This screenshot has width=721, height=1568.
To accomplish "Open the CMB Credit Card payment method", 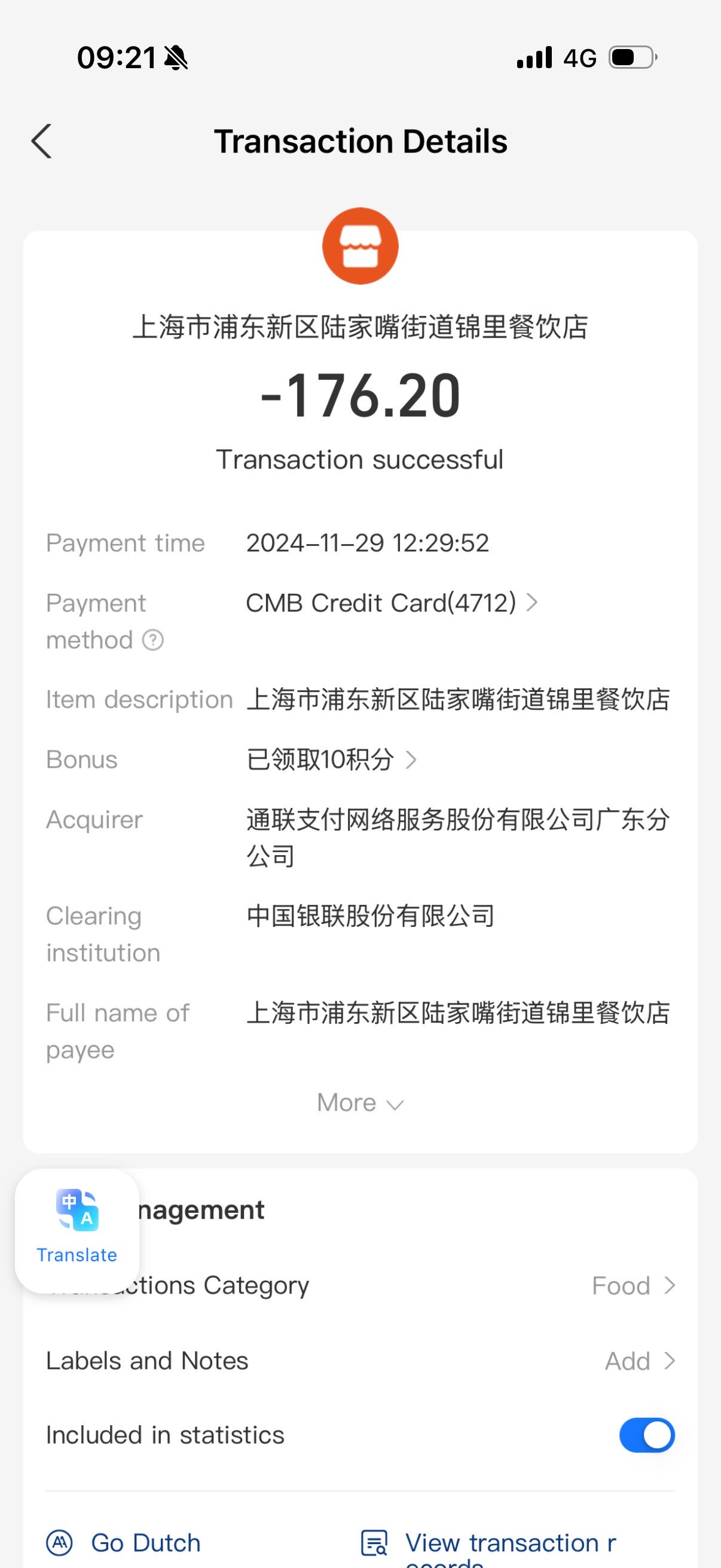I will point(392,603).
